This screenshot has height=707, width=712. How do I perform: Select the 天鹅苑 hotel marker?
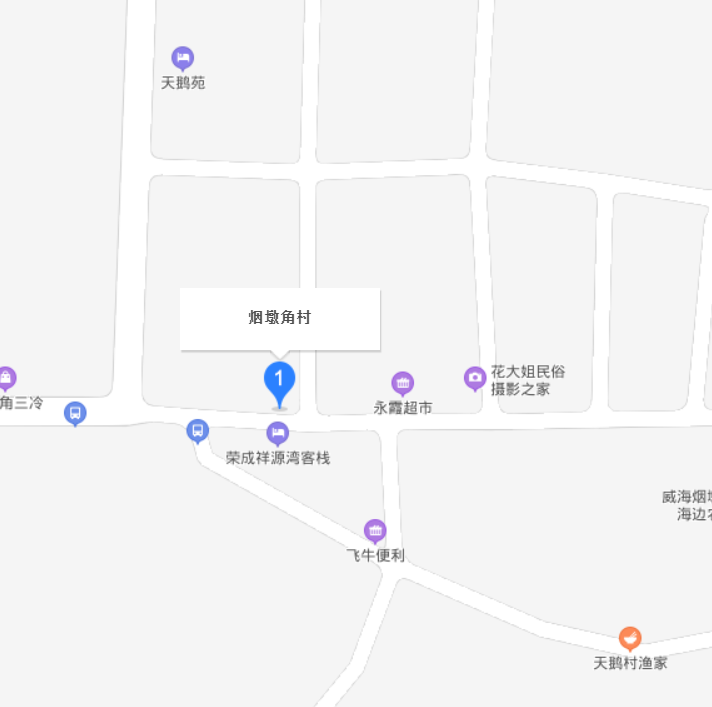coord(182,58)
